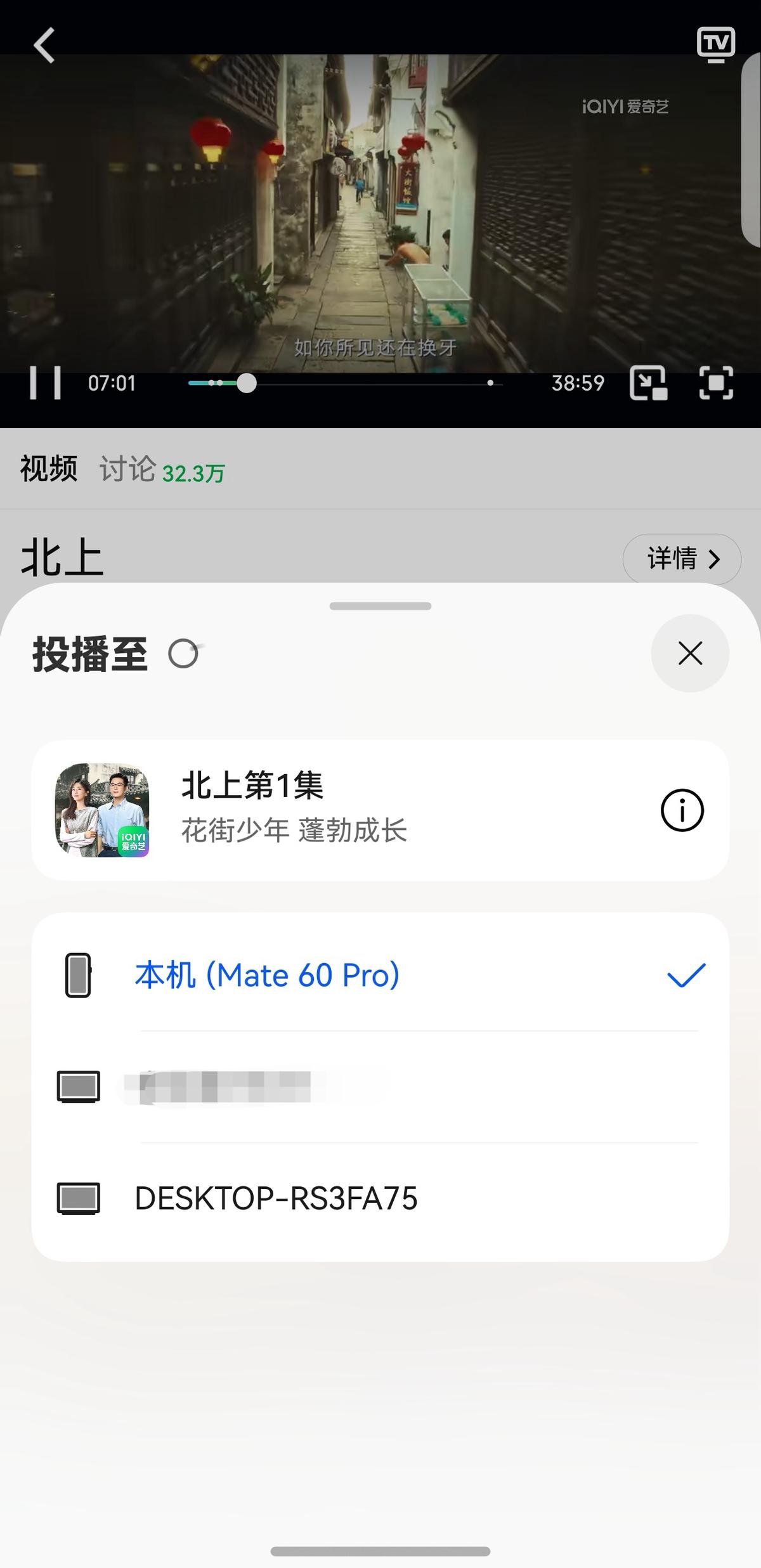The image size is (761, 1568).
Task: Select 本机 (Mate 60 Pro) as playback device
Action: (x=380, y=975)
